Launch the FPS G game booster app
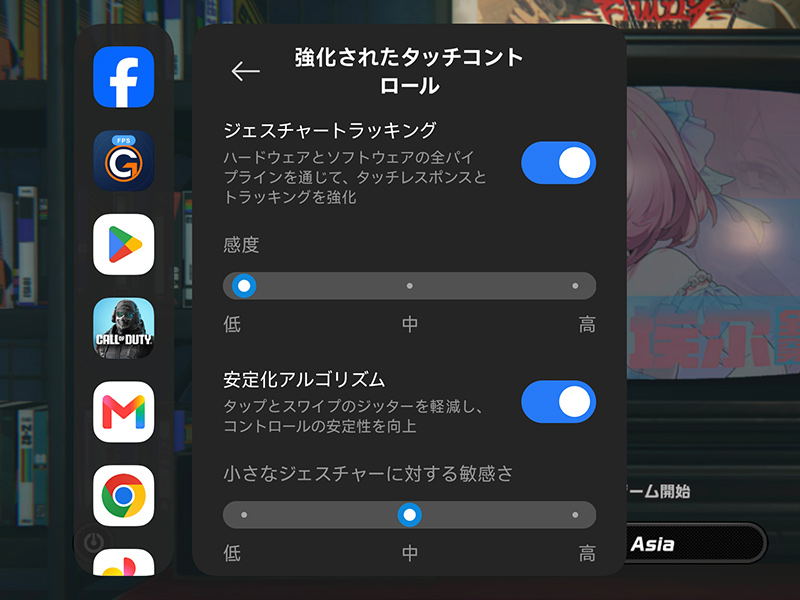Image resolution: width=800 pixels, height=600 pixels. pyautogui.click(x=123, y=161)
